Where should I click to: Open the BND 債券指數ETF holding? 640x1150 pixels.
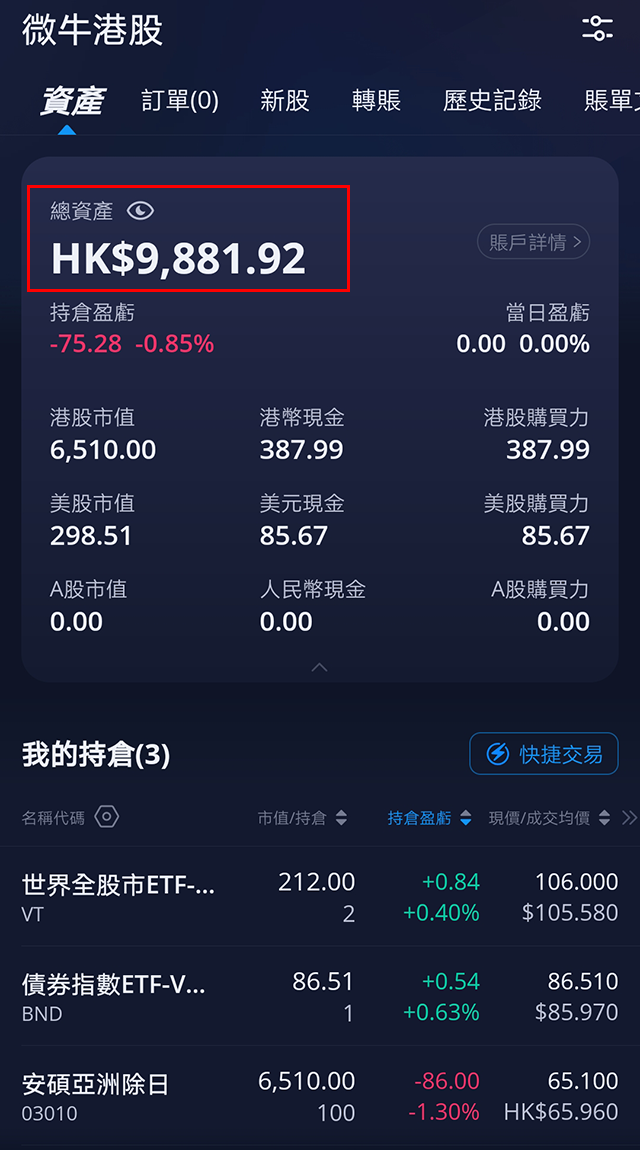pyautogui.click(x=320, y=996)
